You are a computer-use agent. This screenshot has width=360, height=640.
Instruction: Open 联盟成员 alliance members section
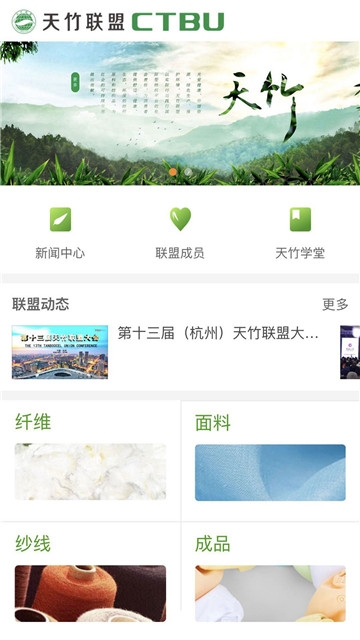click(x=180, y=233)
